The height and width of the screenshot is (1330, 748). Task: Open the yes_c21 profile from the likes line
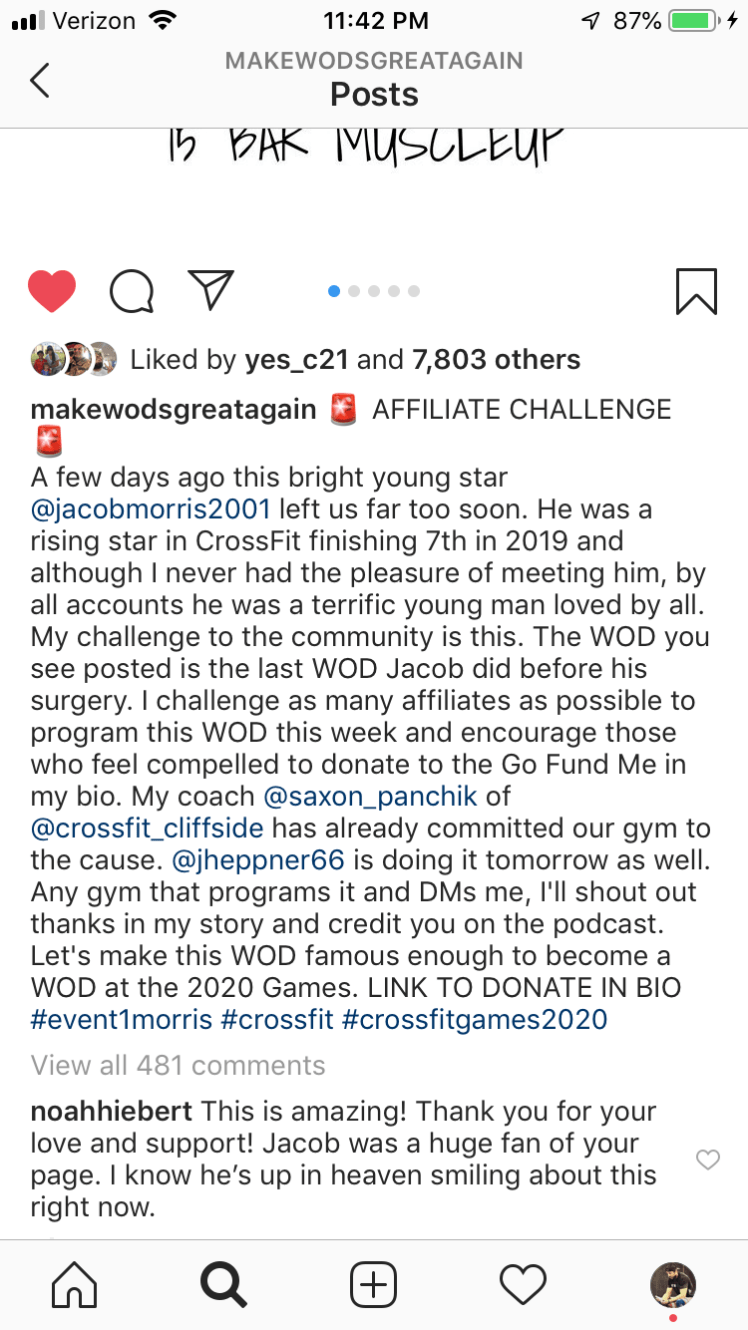tap(296, 360)
